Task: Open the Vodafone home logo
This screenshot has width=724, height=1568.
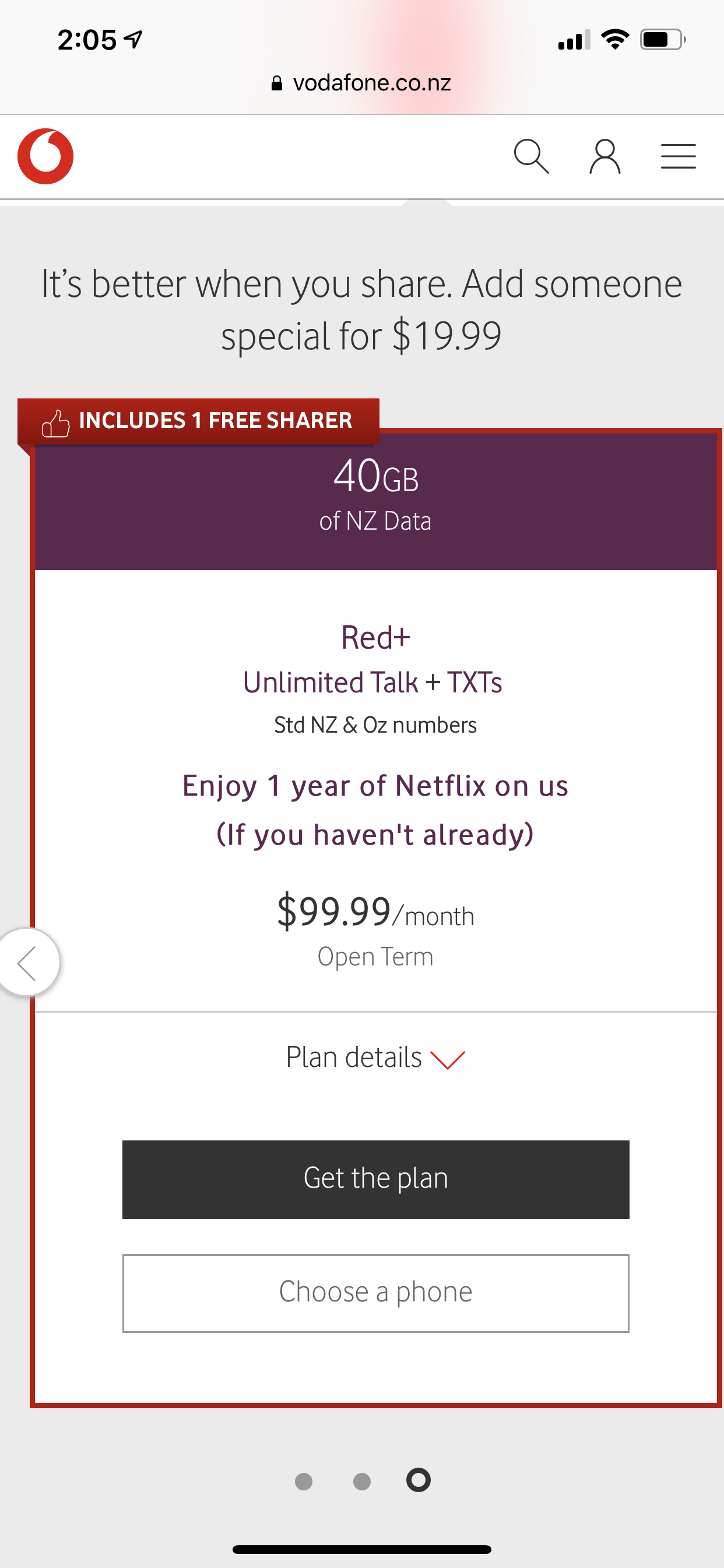Action: point(45,156)
